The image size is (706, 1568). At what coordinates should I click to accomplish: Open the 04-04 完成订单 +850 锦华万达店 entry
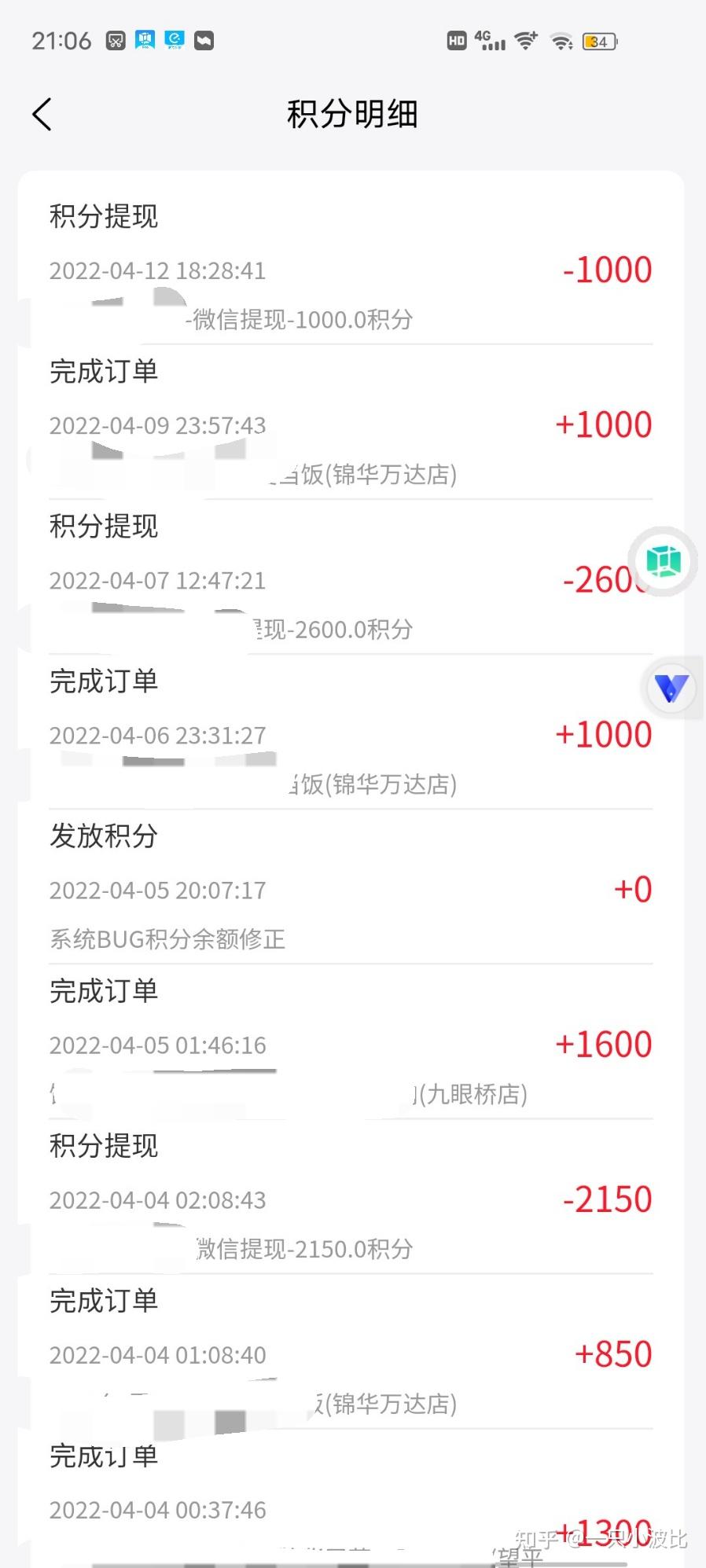[352, 1352]
